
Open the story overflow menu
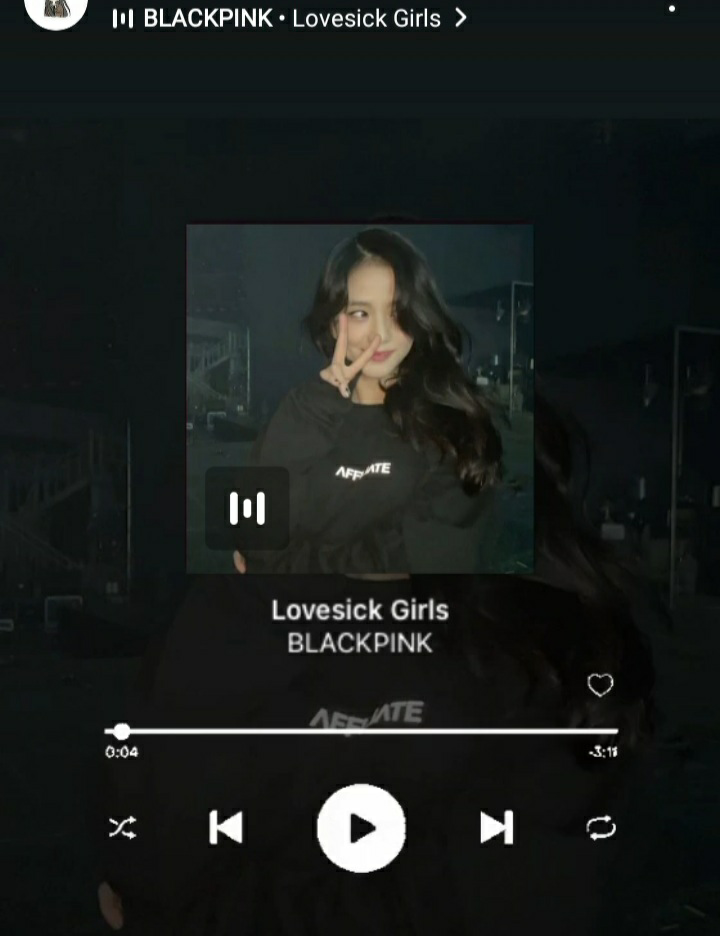(672, 9)
